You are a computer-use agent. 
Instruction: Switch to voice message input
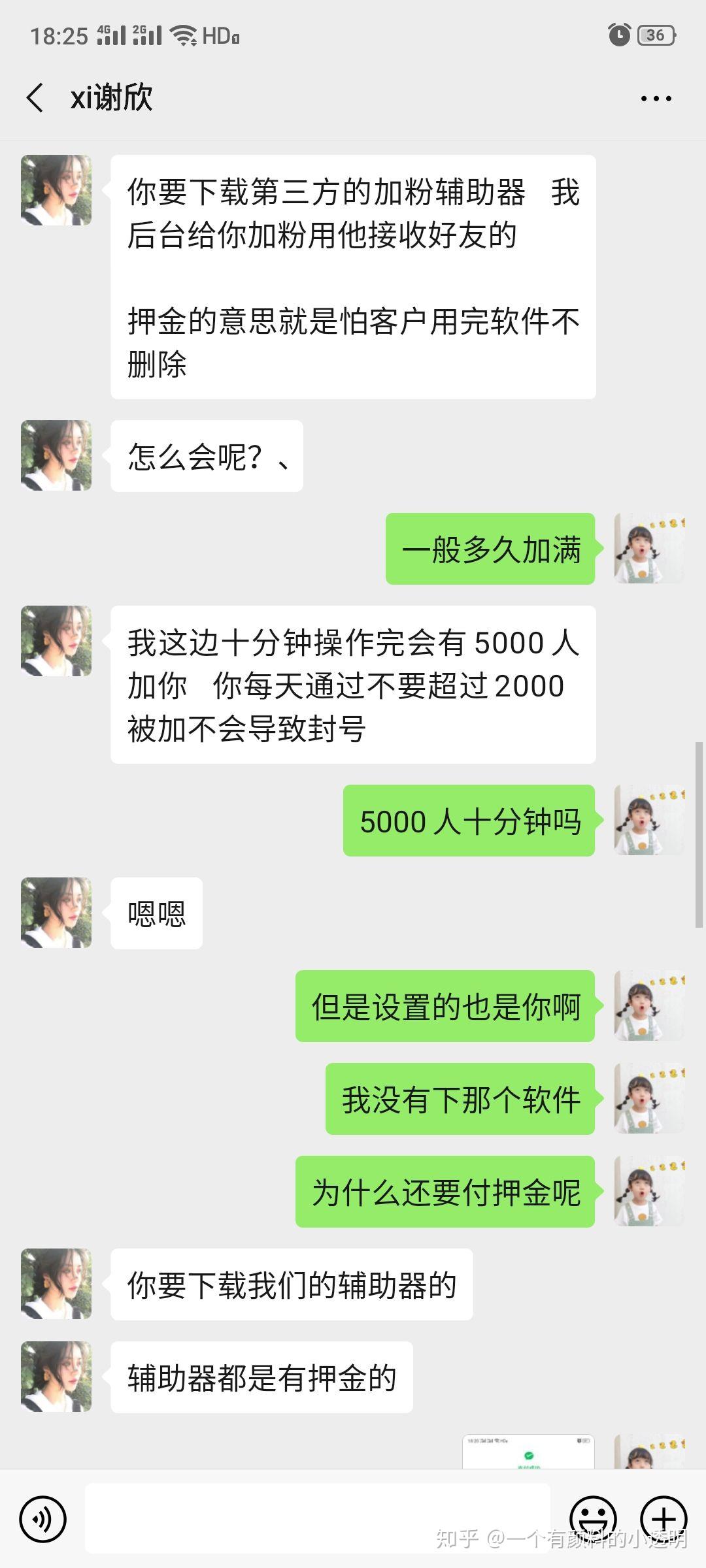click(x=43, y=1519)
